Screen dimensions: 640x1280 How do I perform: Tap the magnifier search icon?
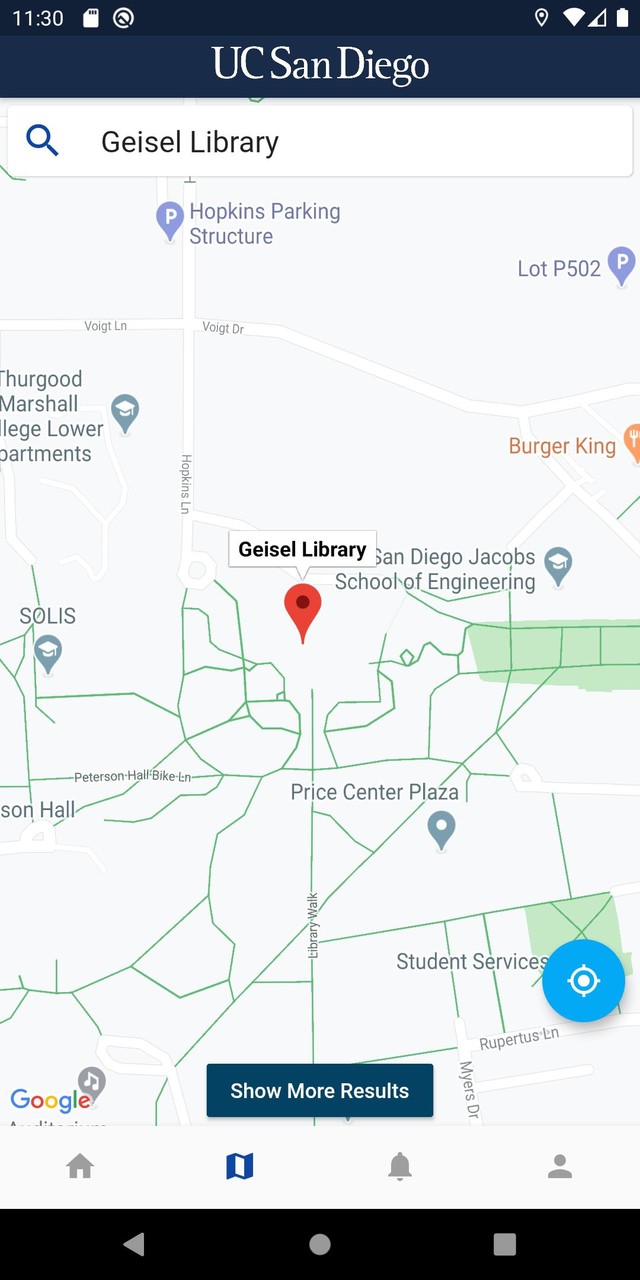[43, 141]
